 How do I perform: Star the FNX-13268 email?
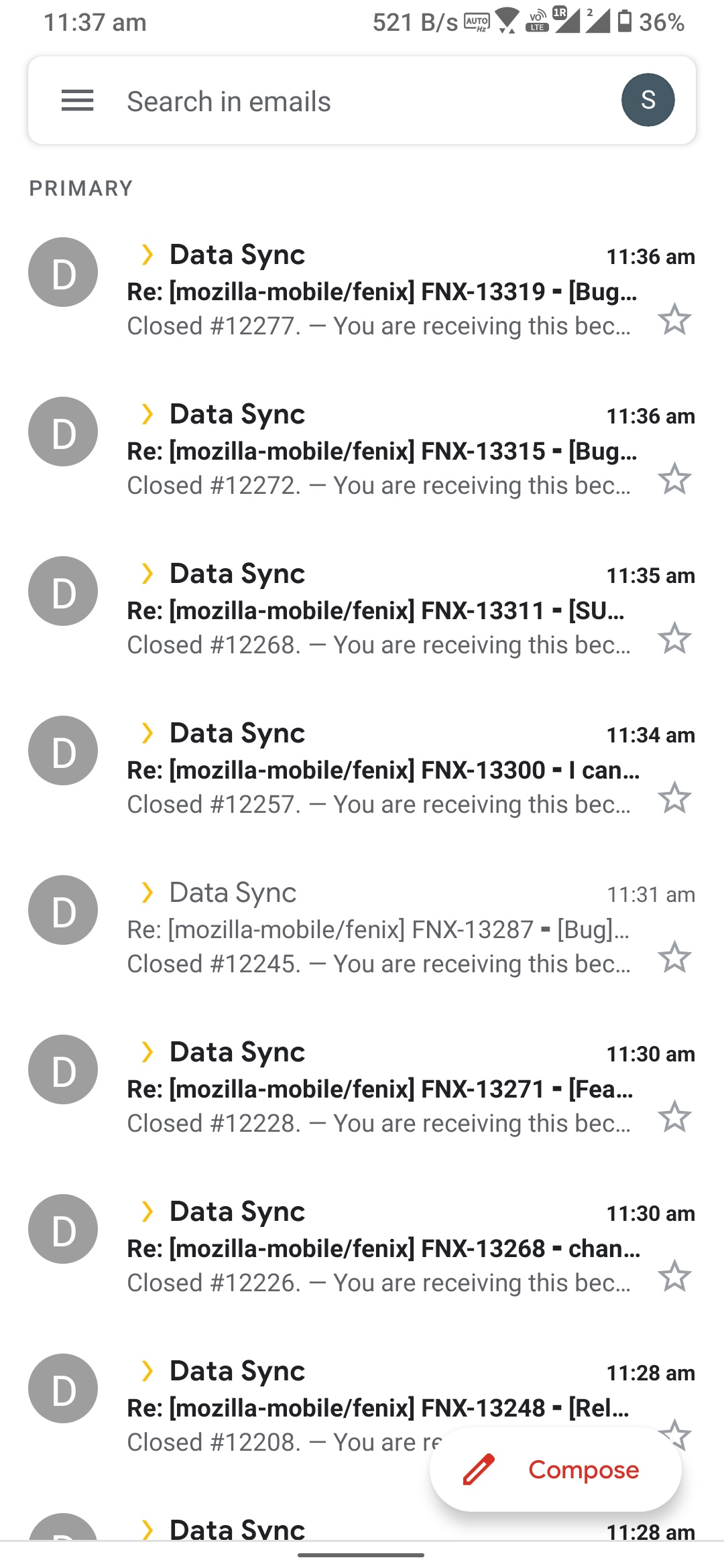click(x=674, y=1277)
